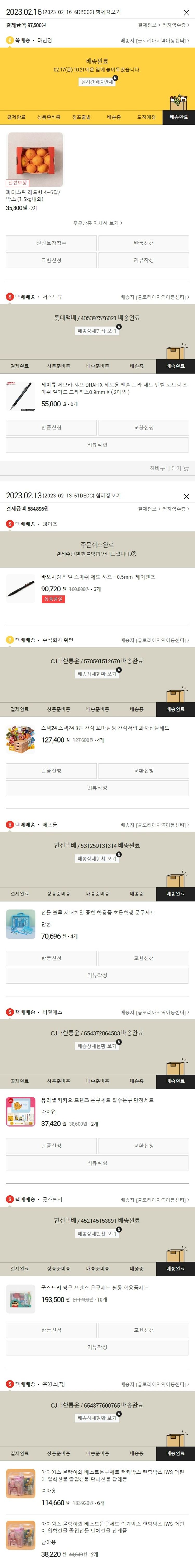195x1568 pixels.
Task: Tap 신선보장접수 for 파머스픽 레드향
Action: [x=51, y=243]
